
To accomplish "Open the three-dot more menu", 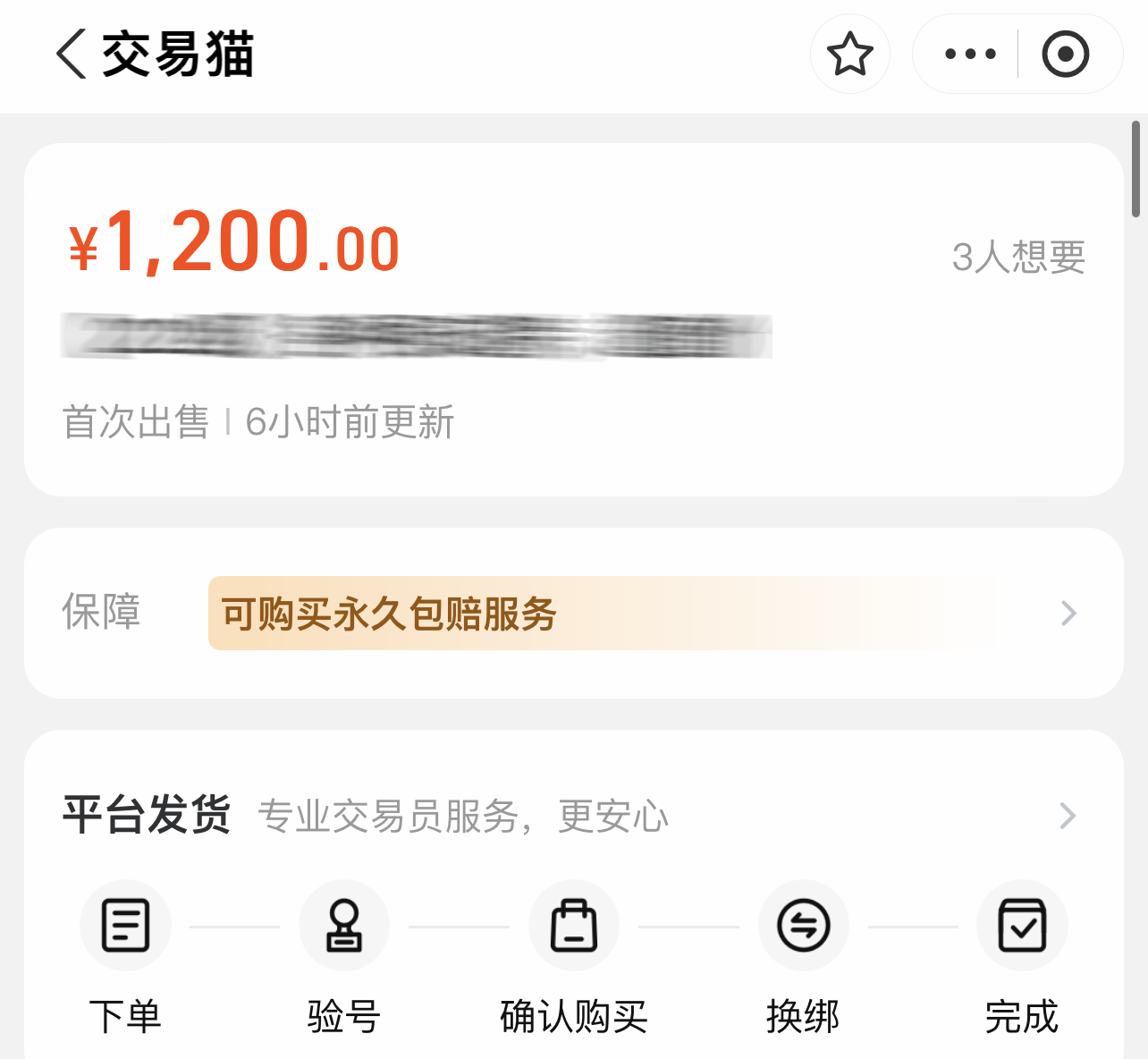I will pyautogui.click(x=970, y=54).
